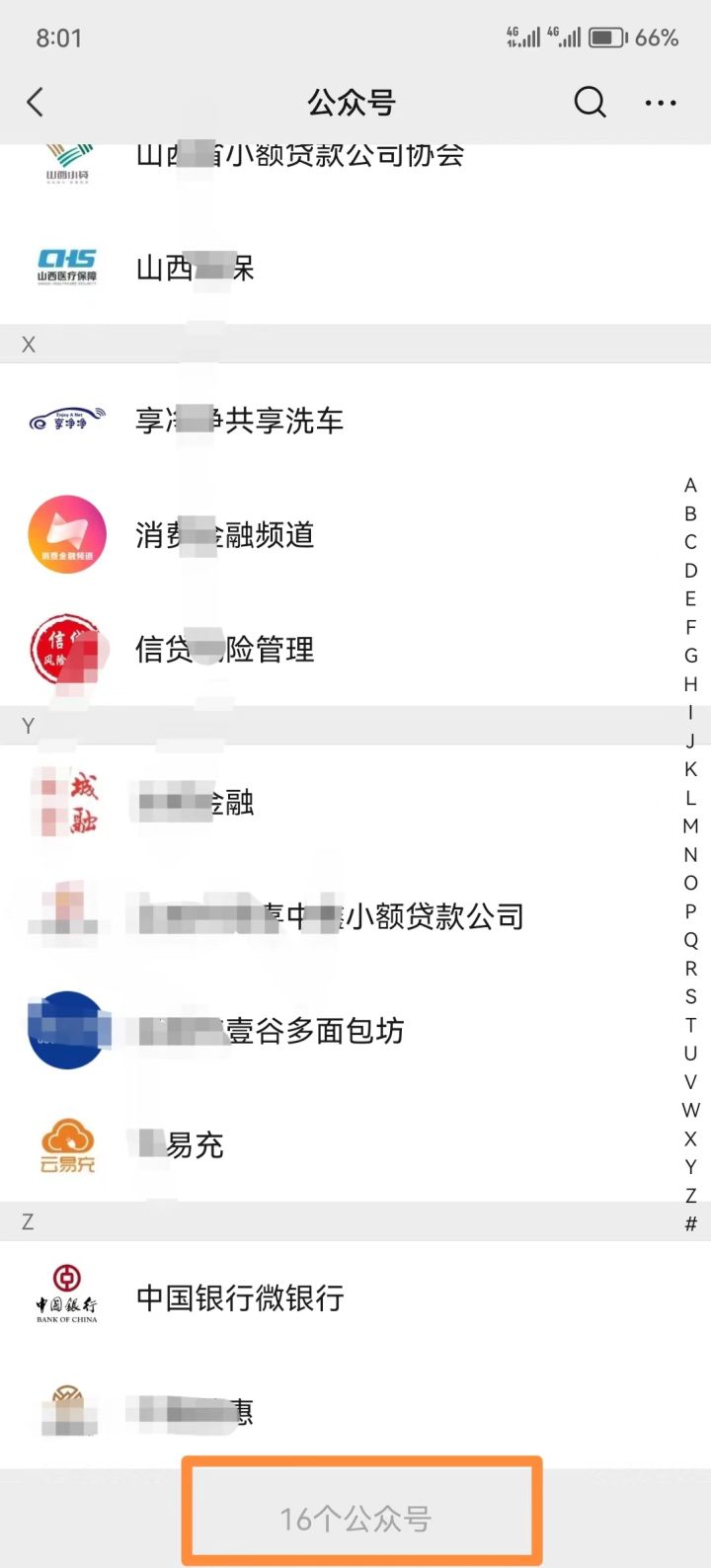Tap the blue 壹谷多面包坊 avatar
Image resolution: width=711 pixels, height=1568 pixels.
66,1029
